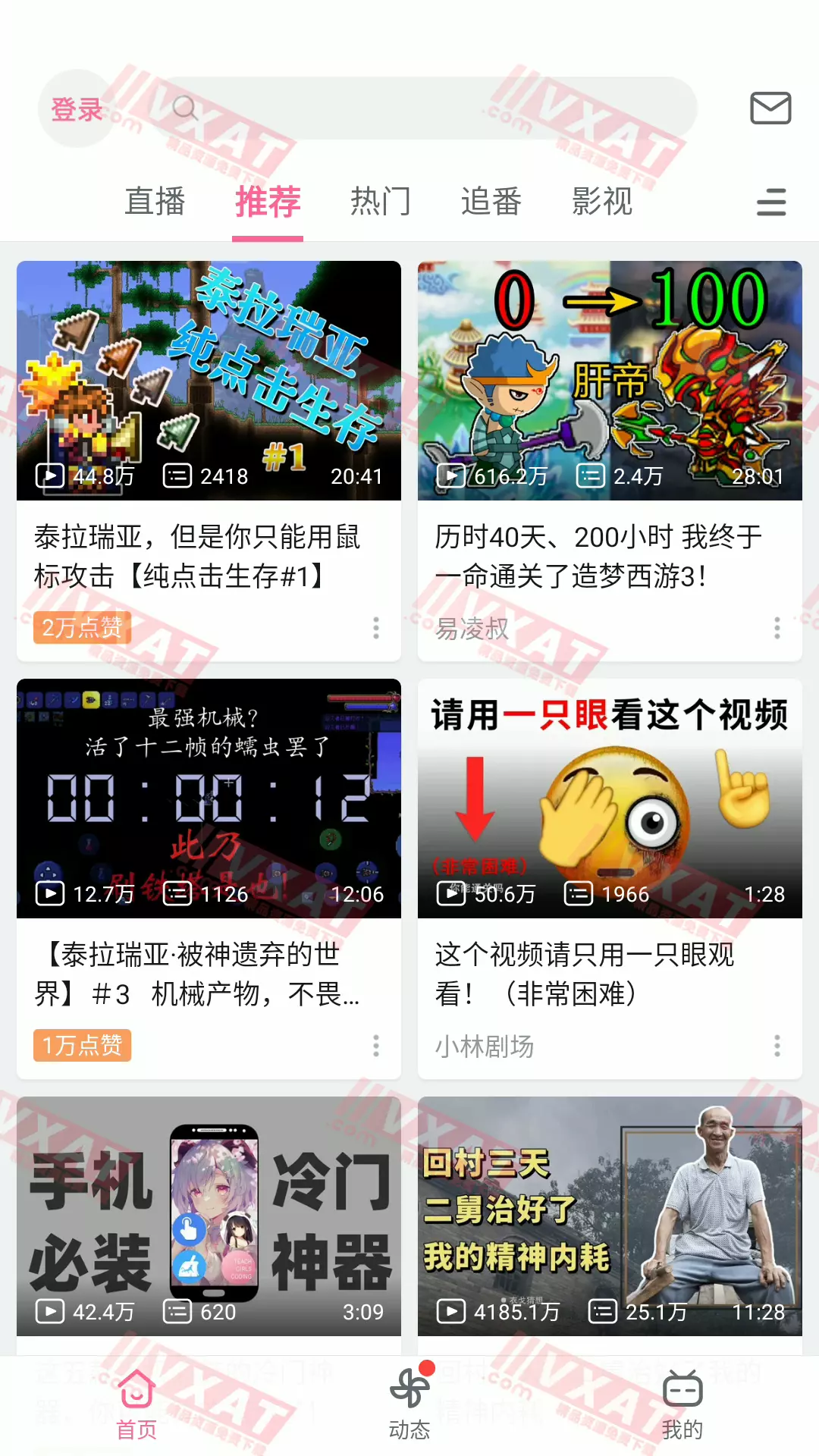Open the channel list via hamburger icon
The image size is (819, 1456).
[x=771, y=202]
